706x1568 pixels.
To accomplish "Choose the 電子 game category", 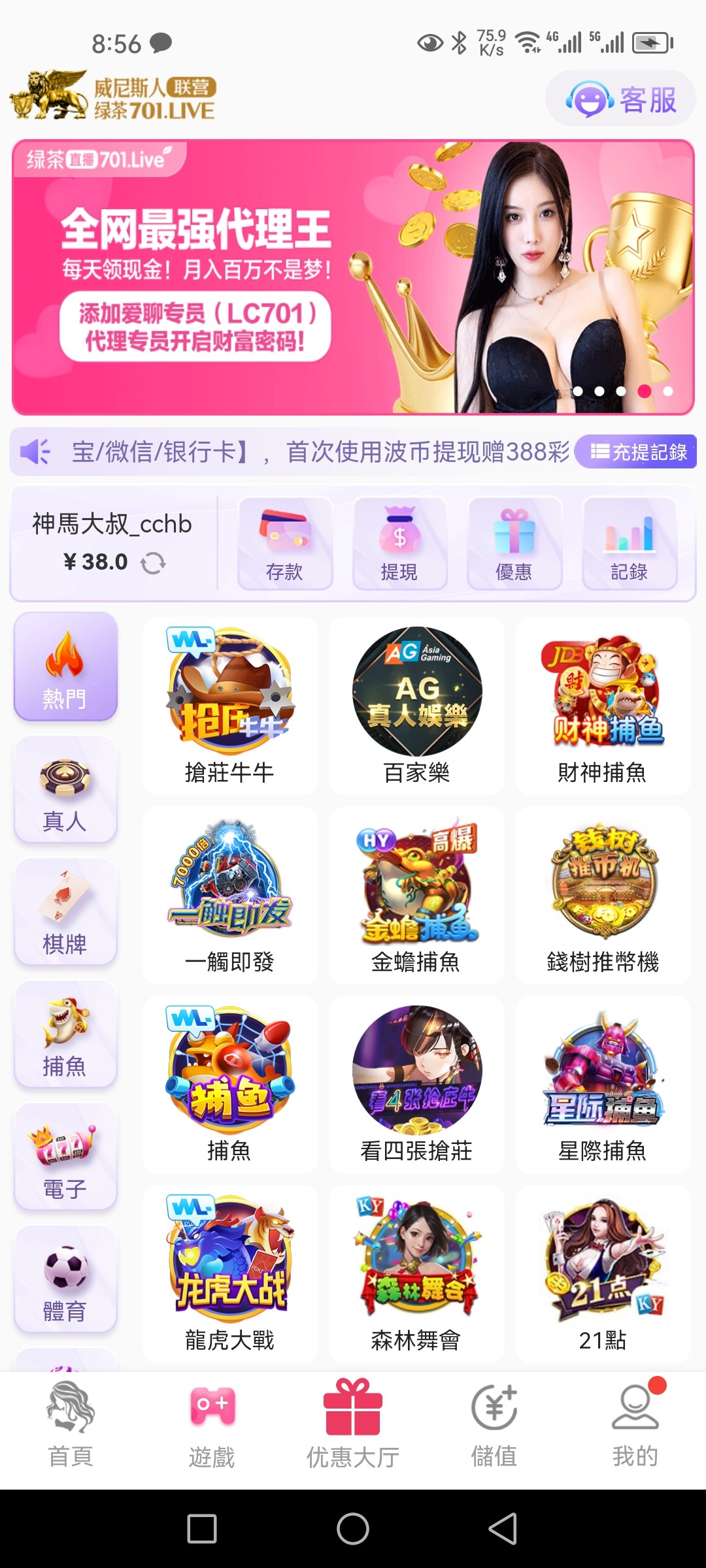I will click(x=65, y=1157).
